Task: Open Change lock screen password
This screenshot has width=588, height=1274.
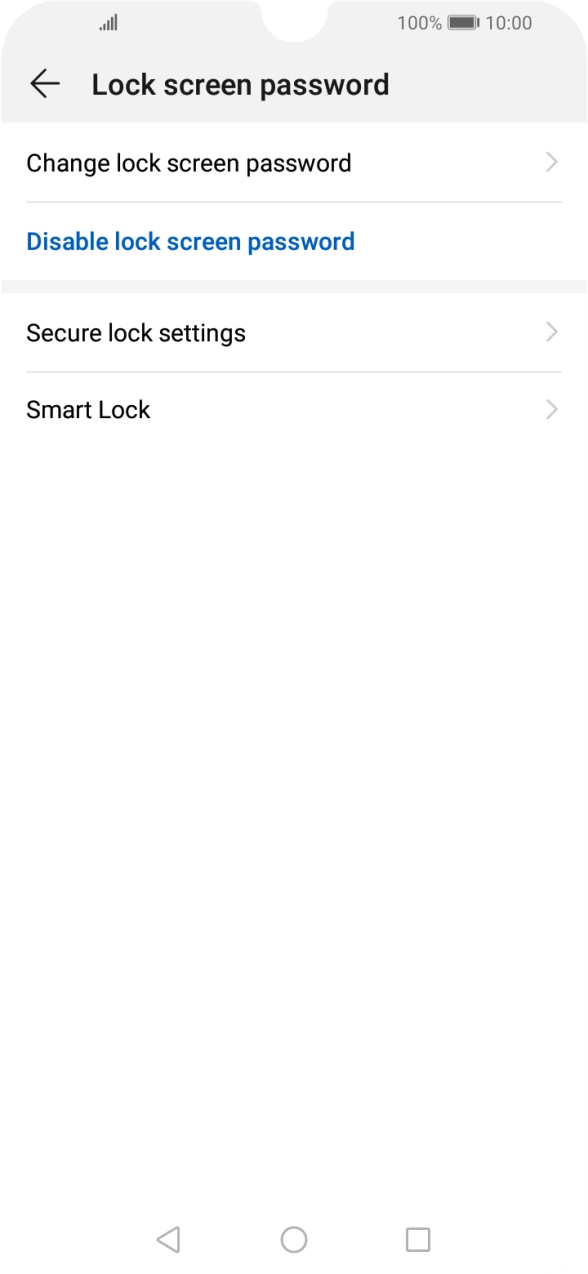Action: 294,163
